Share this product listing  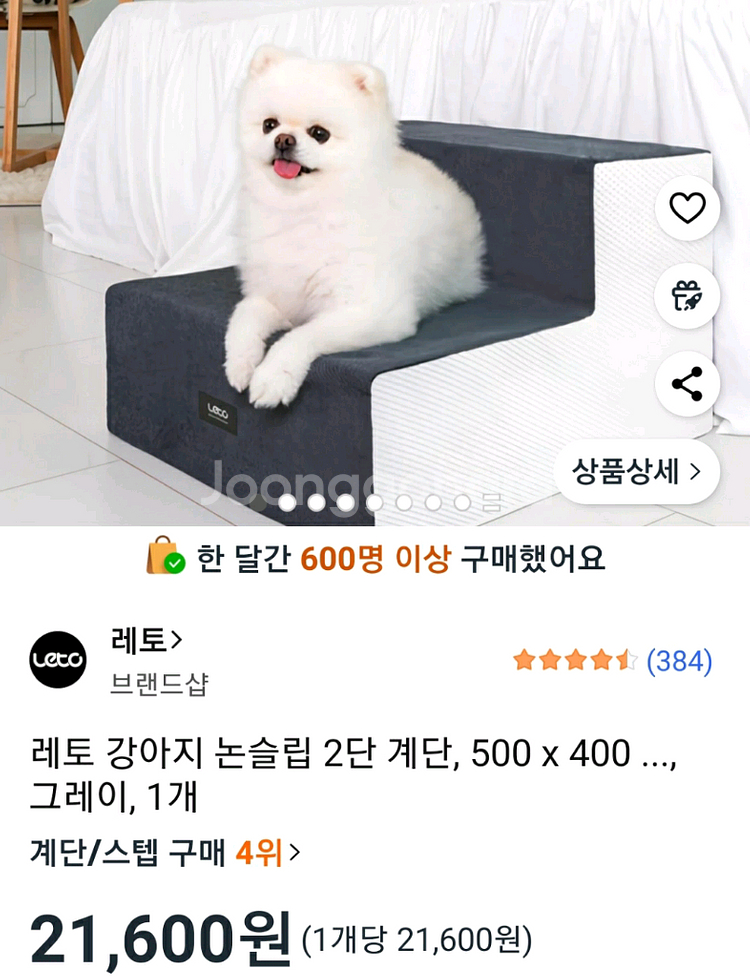click(687, 384)
